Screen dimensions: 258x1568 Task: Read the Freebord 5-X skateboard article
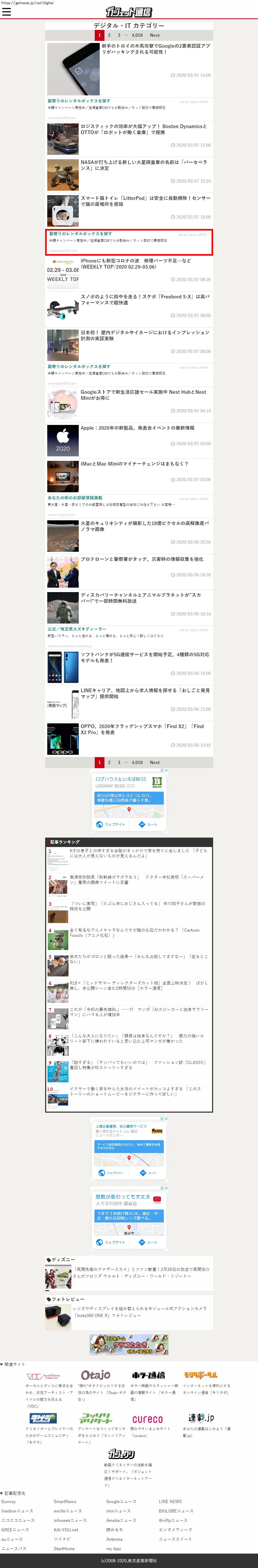[145, 299]
